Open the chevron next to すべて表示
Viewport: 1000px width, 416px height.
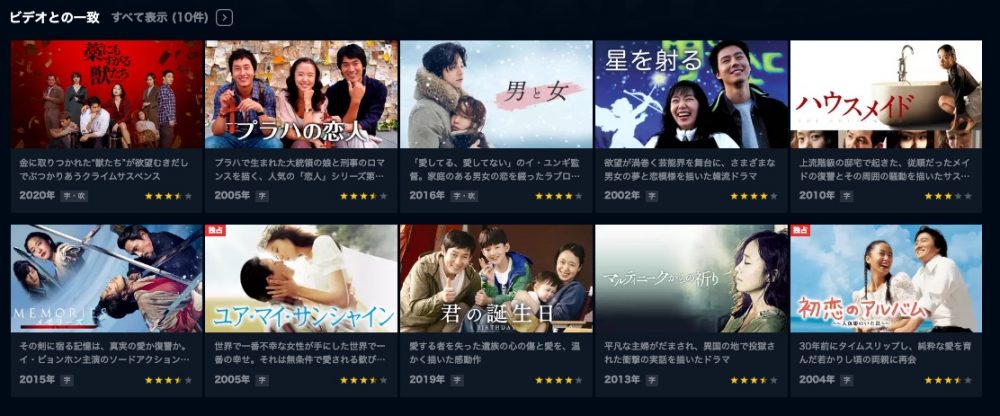[x=224, y=17]
